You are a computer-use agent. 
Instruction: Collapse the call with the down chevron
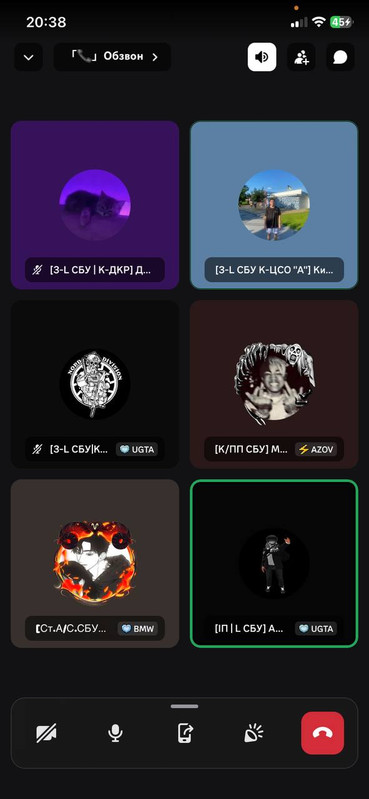tap(29, 57)
